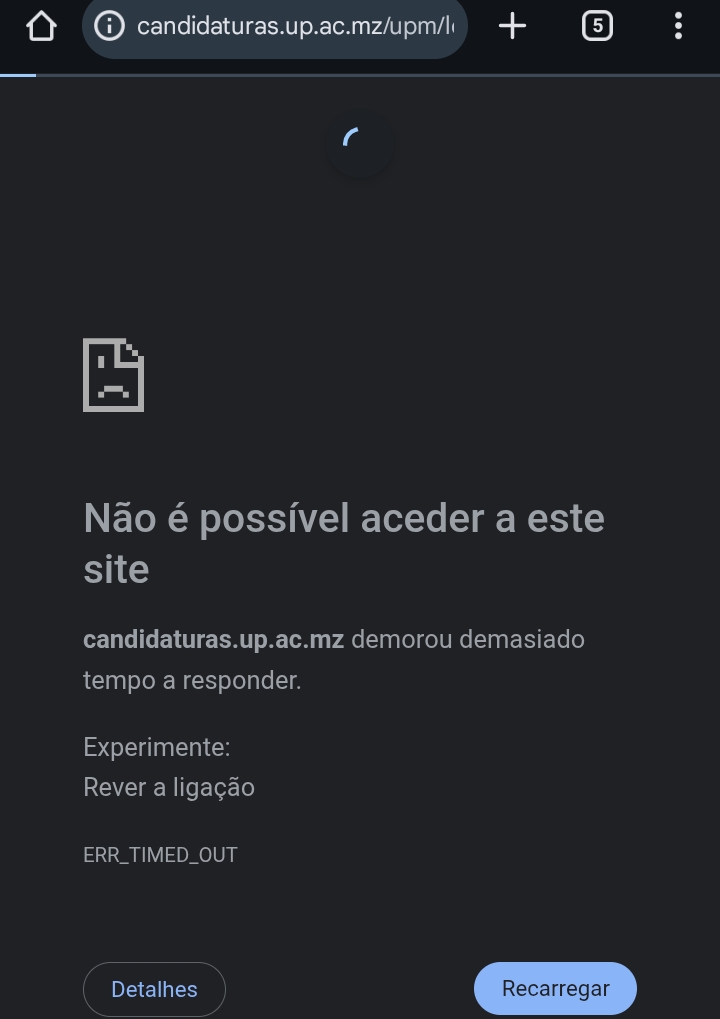The width and height of the screenshot is (720, 1019).
Task: Select the ERR_TIMED_OUT error code text
Action: [x=160, y=855]
